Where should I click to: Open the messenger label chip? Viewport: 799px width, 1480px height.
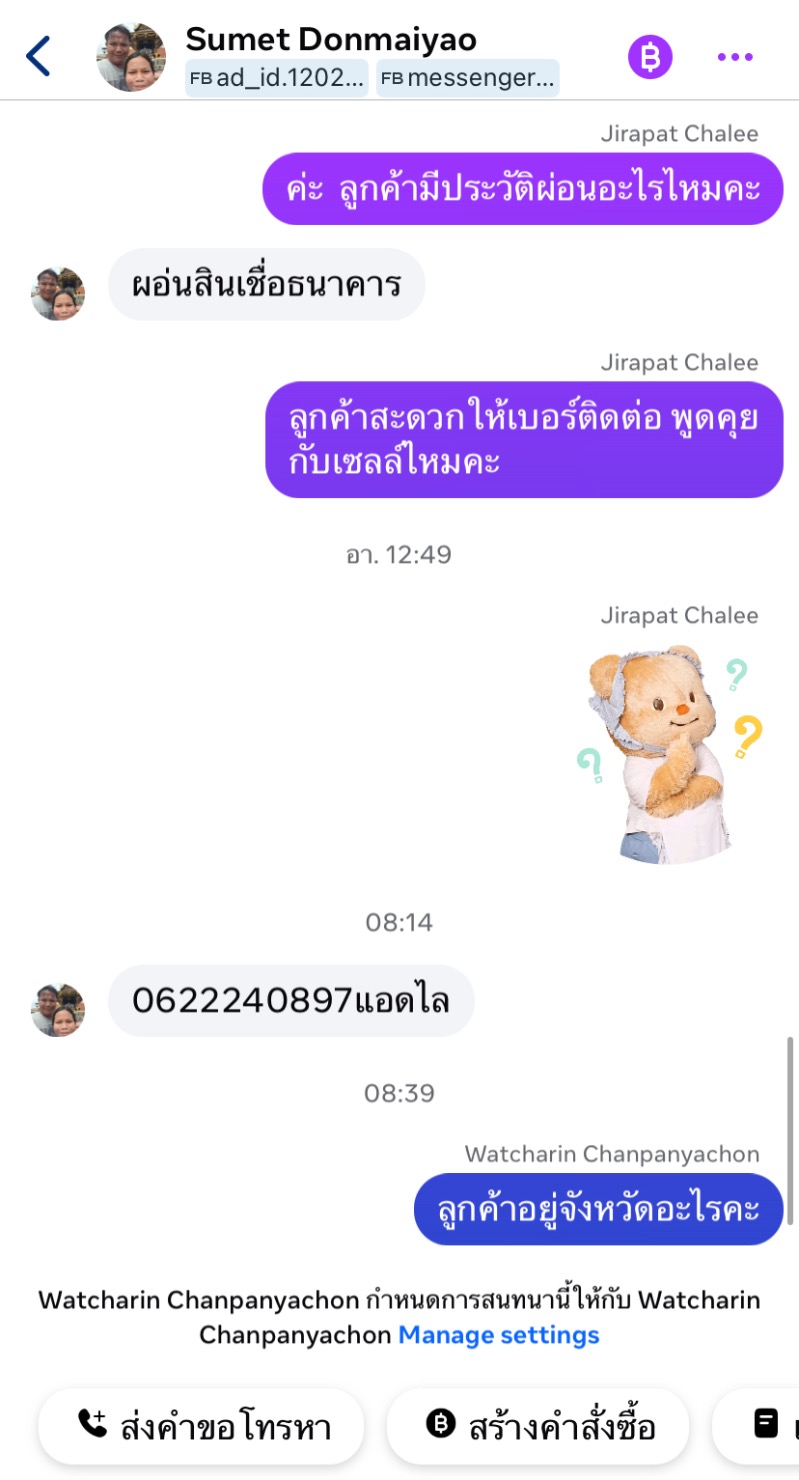point(467,78)
